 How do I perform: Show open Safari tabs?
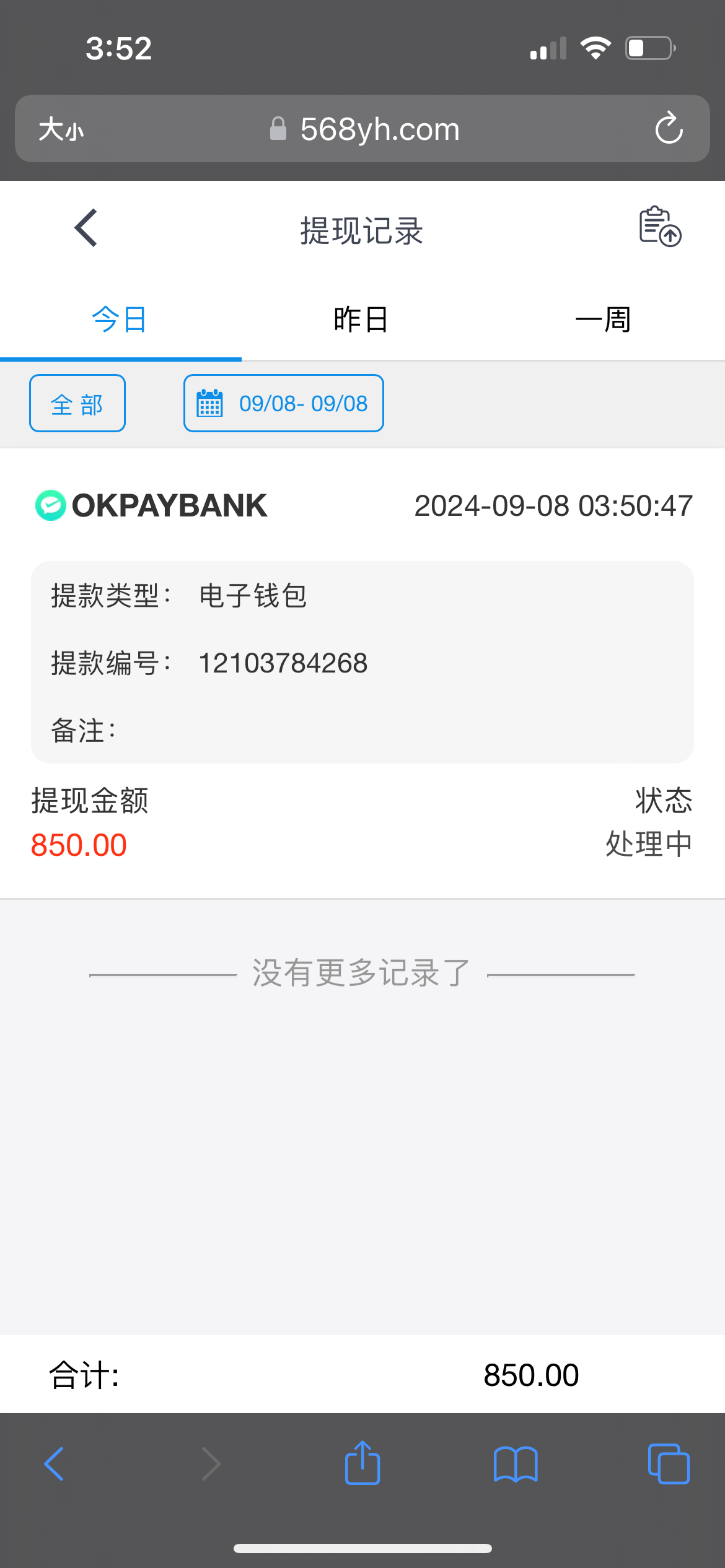668,1463
